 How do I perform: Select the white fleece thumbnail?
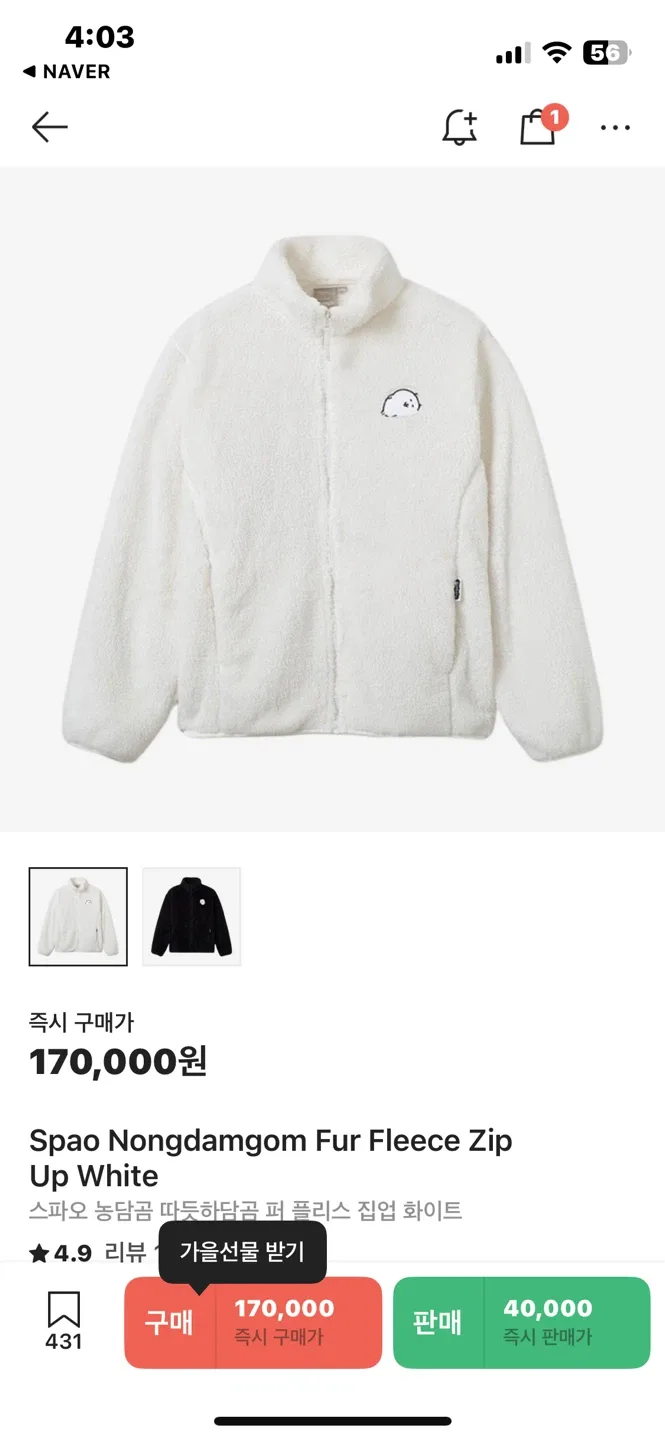78,916
